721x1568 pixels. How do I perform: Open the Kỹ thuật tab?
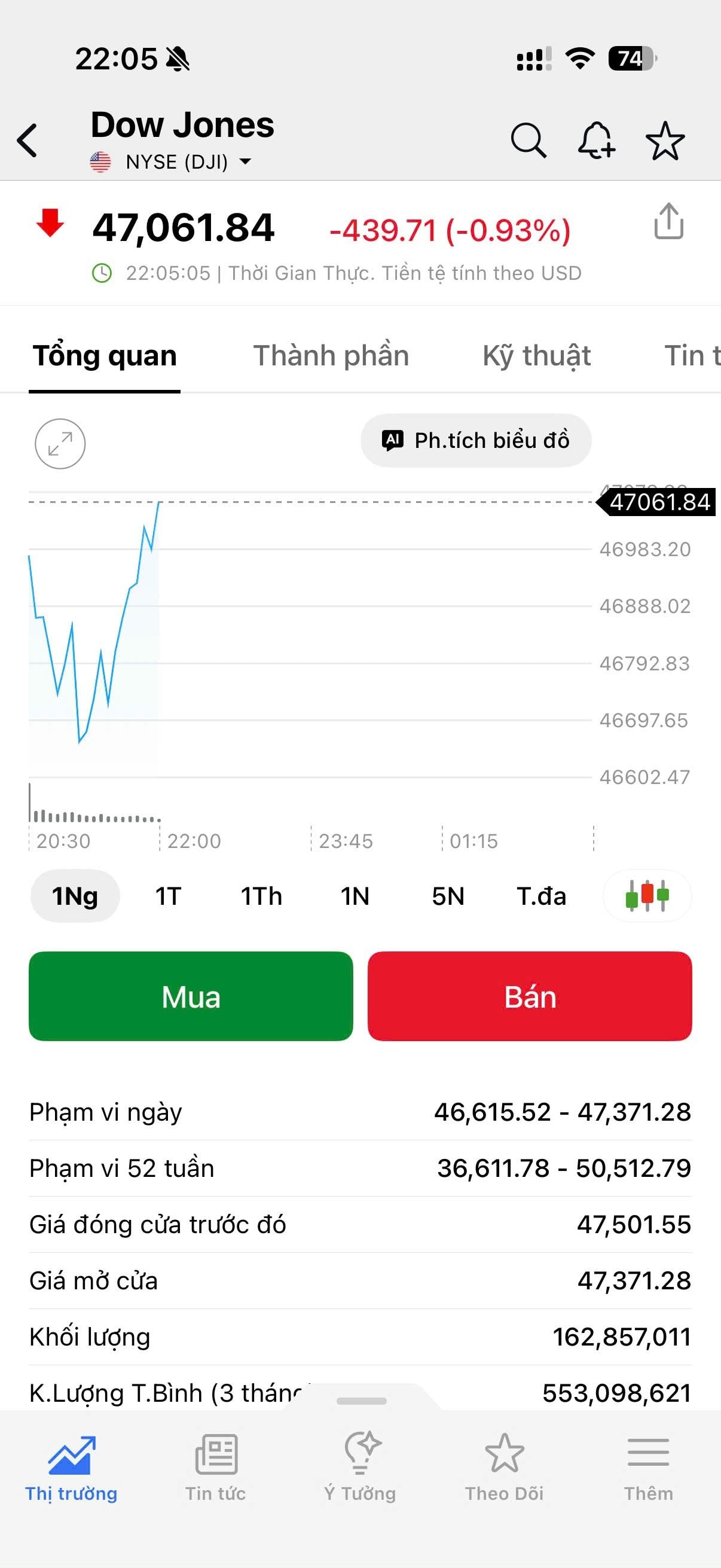tap(538, 355)
